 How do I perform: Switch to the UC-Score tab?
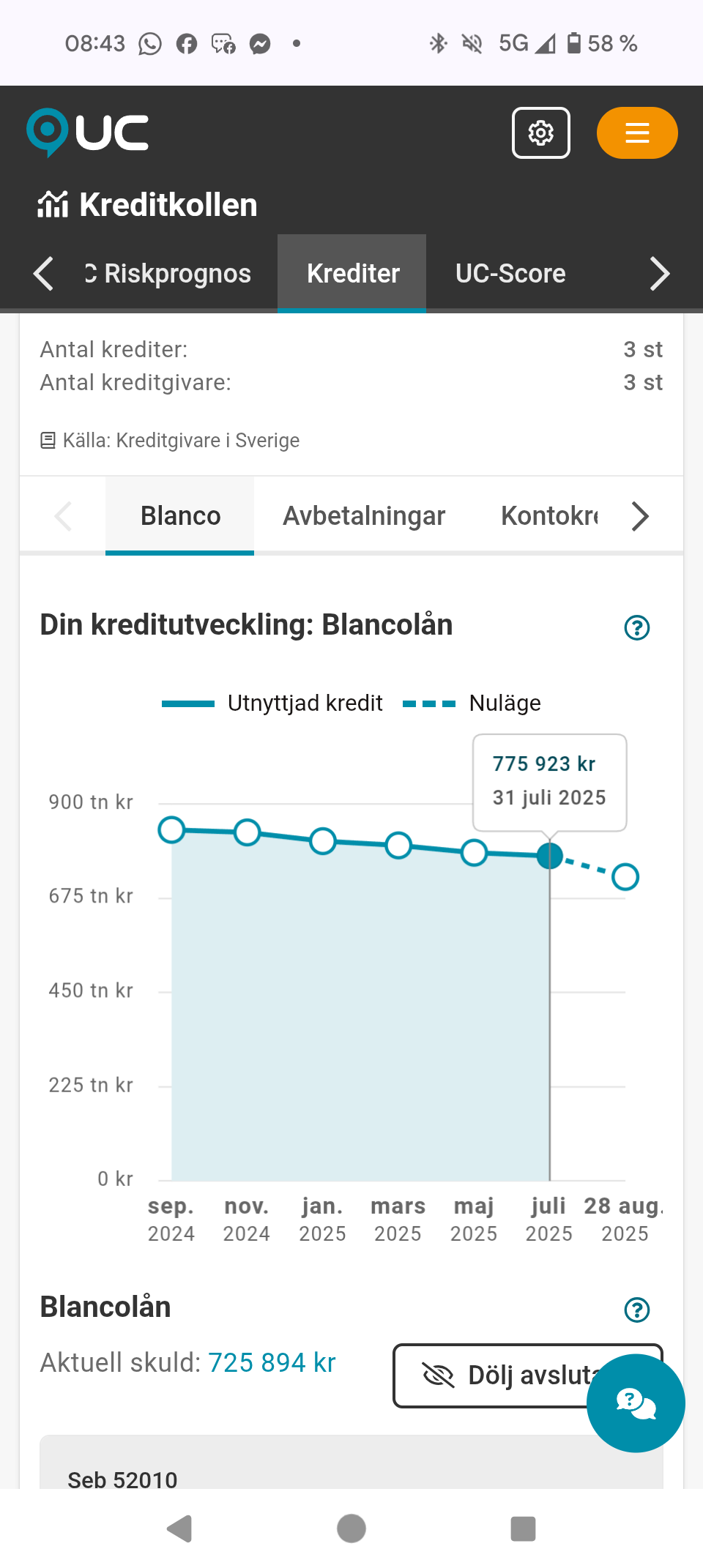(510, 274)
